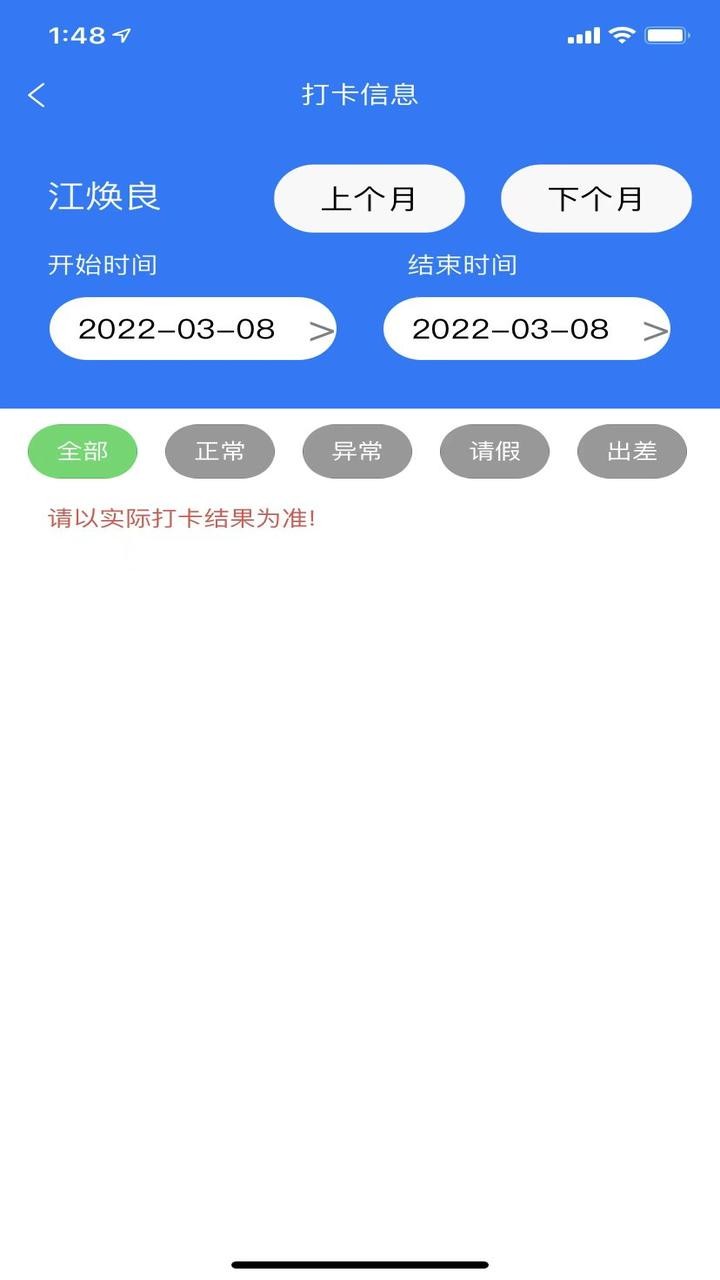The width and height of the screenshot is (720, 1280).
Task: Tap the chevron next to the start date
Action: tap(322, 329)
